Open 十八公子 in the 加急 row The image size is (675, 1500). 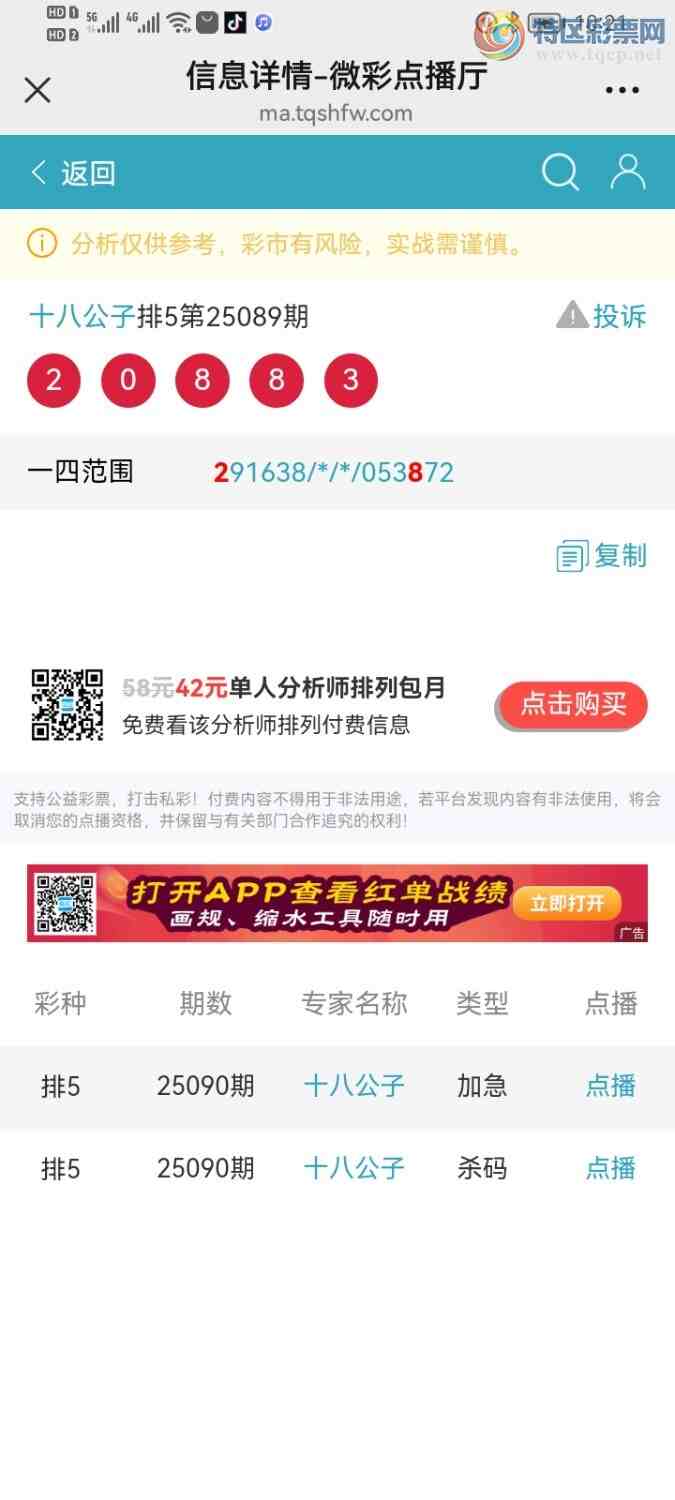point(354,1086)
